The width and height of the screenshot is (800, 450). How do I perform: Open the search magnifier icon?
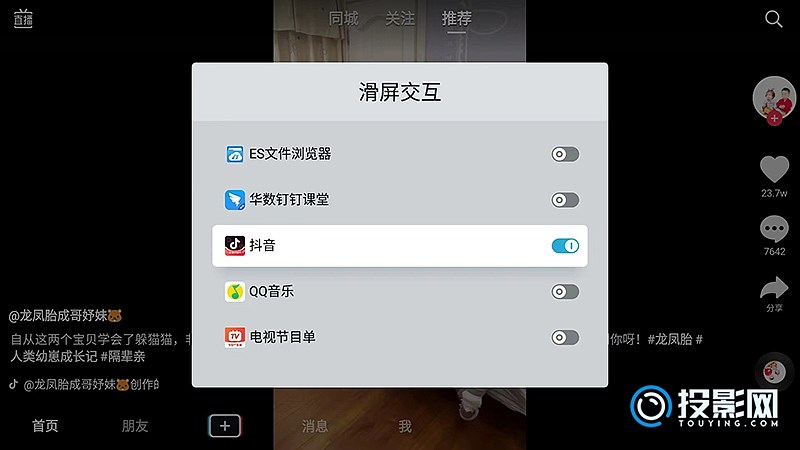click(773, 19)
